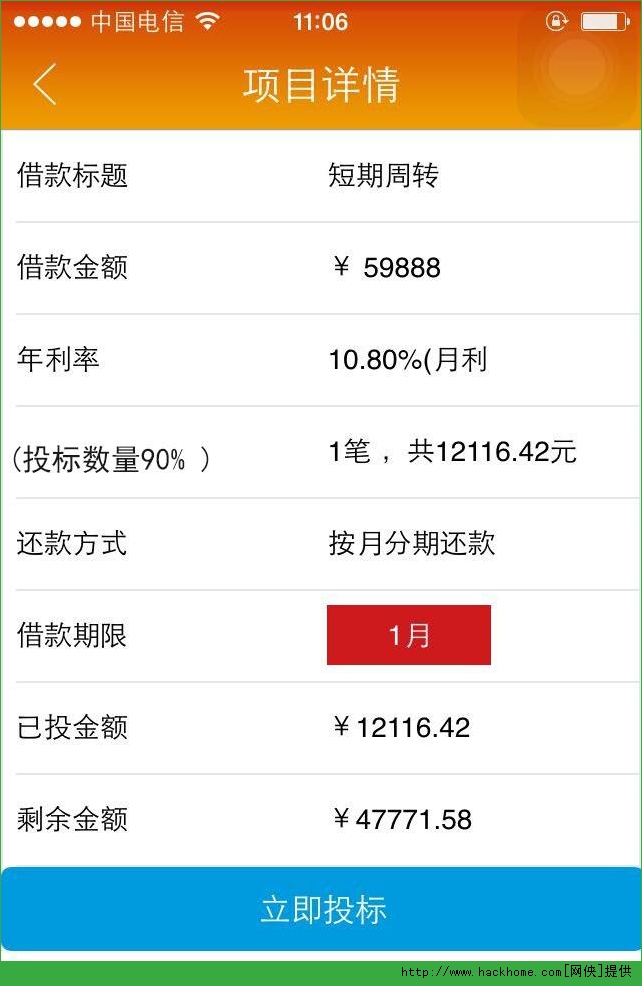Go back using the top-left arrow
642x986 pixels.
(x=45, y=84)
